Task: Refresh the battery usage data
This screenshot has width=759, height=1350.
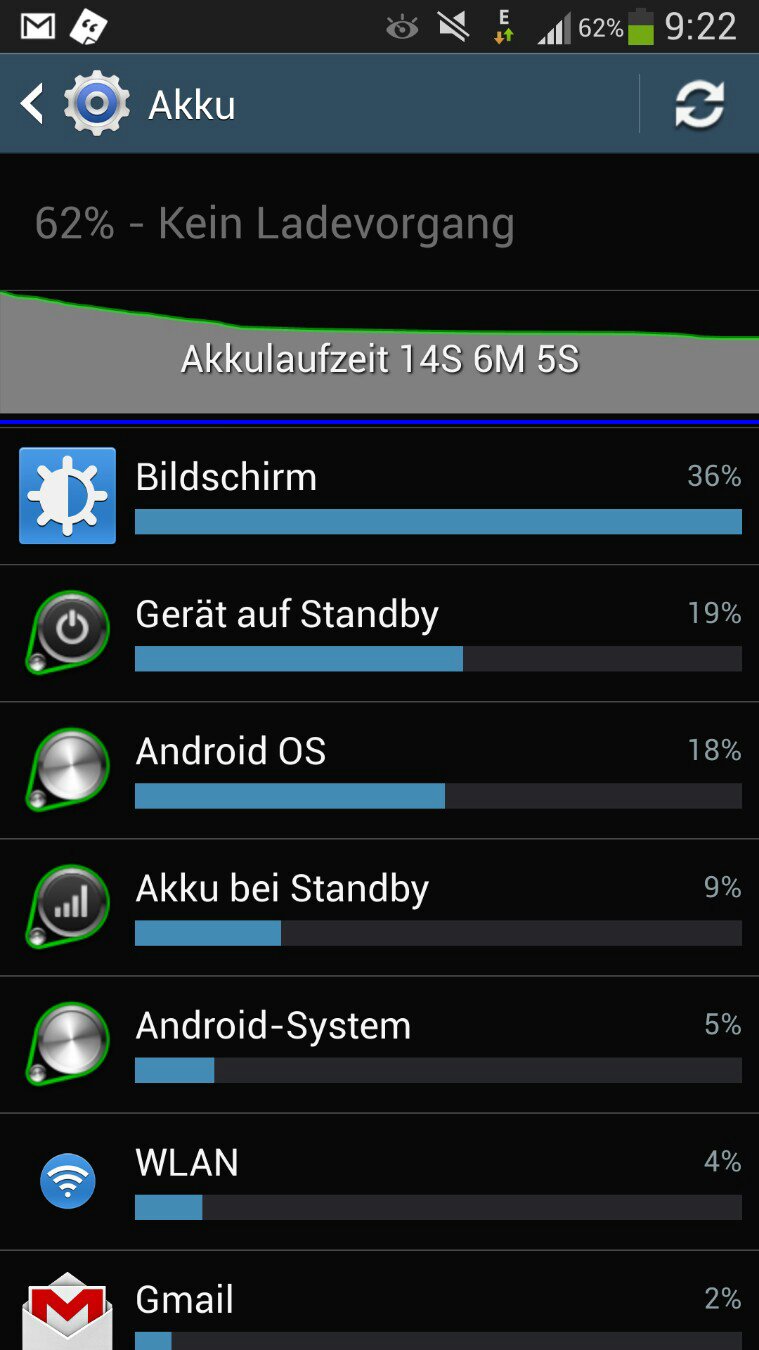Action: [x=699, y=104]
